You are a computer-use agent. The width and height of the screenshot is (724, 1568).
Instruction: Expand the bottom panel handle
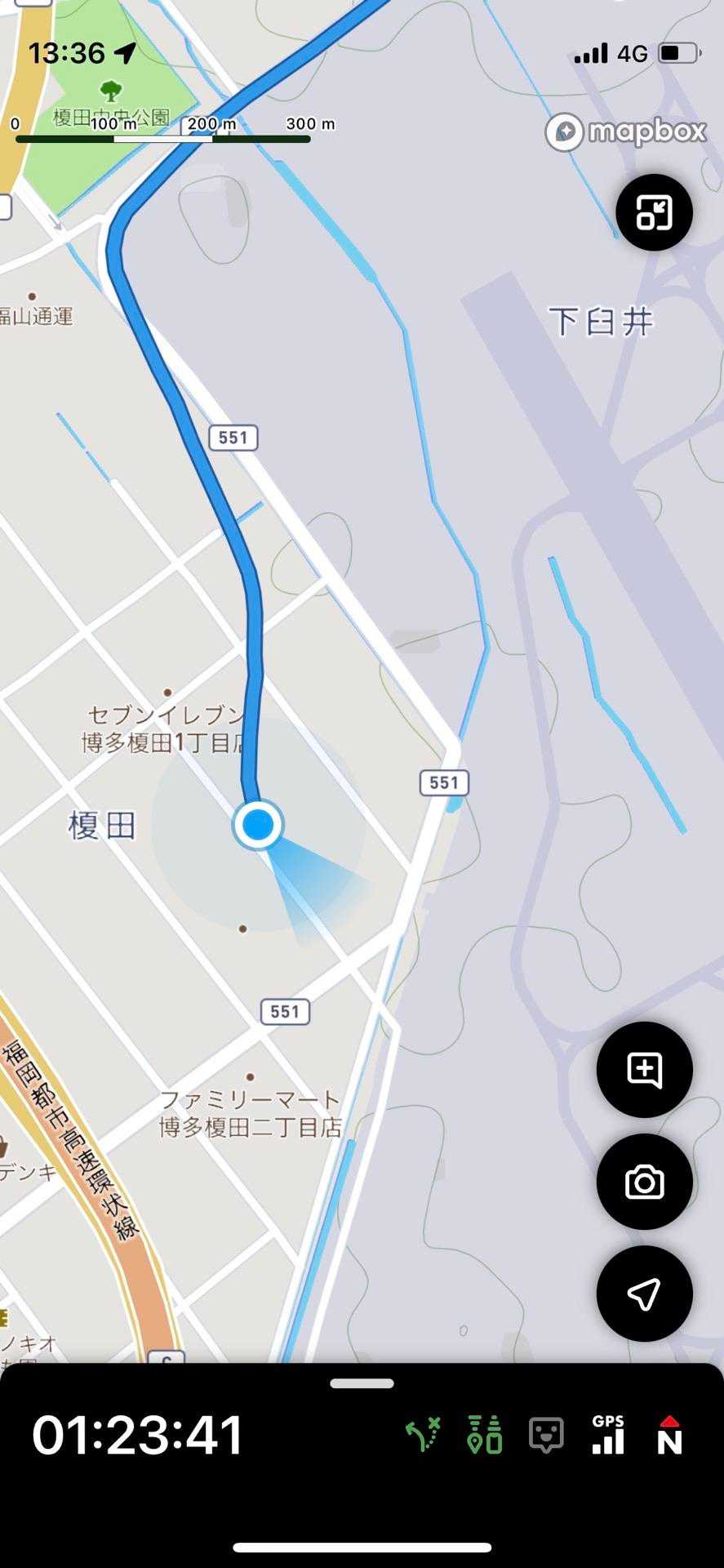click(362, 1383)
